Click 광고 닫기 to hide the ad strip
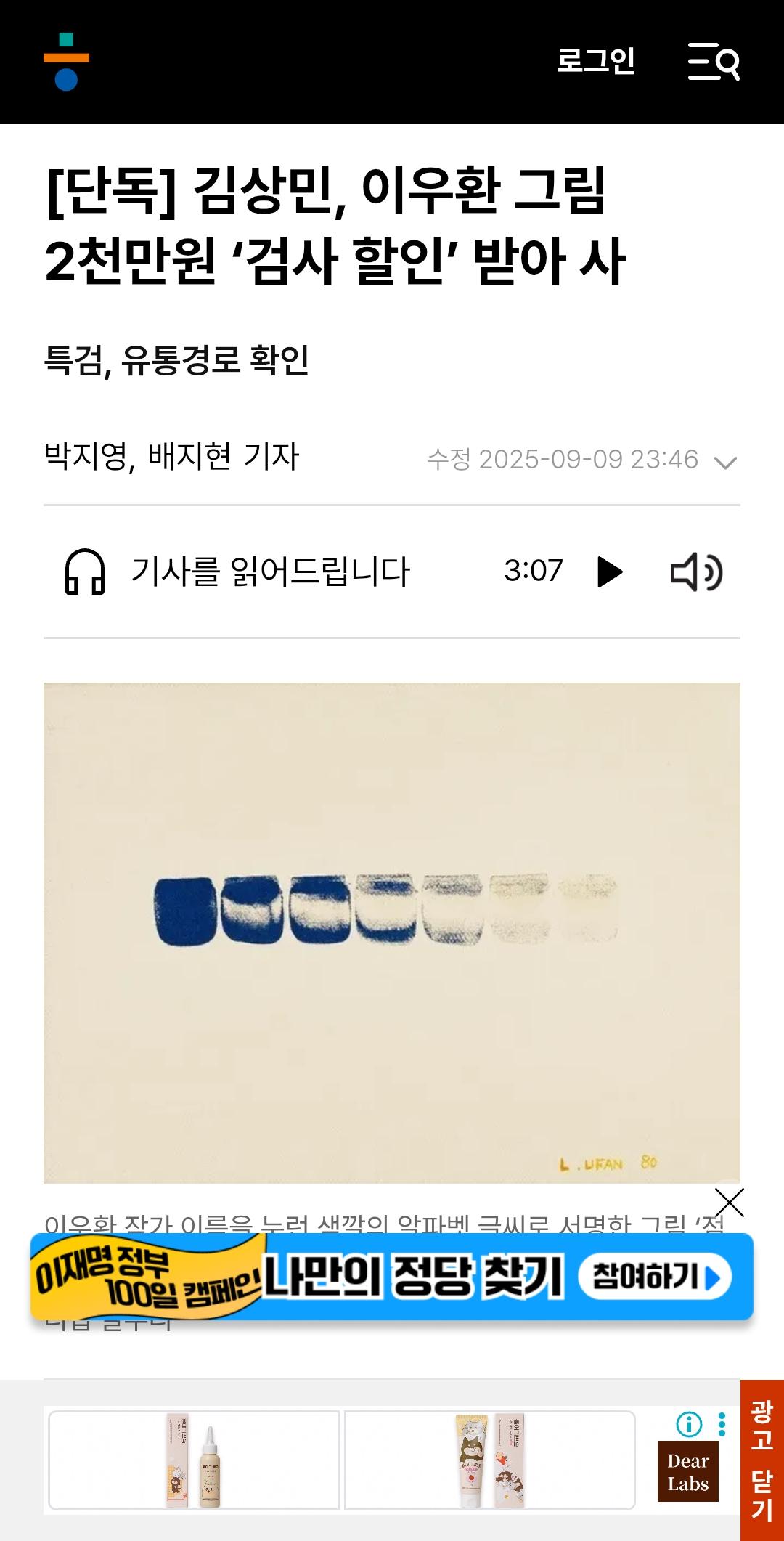 pos(759,1460)
